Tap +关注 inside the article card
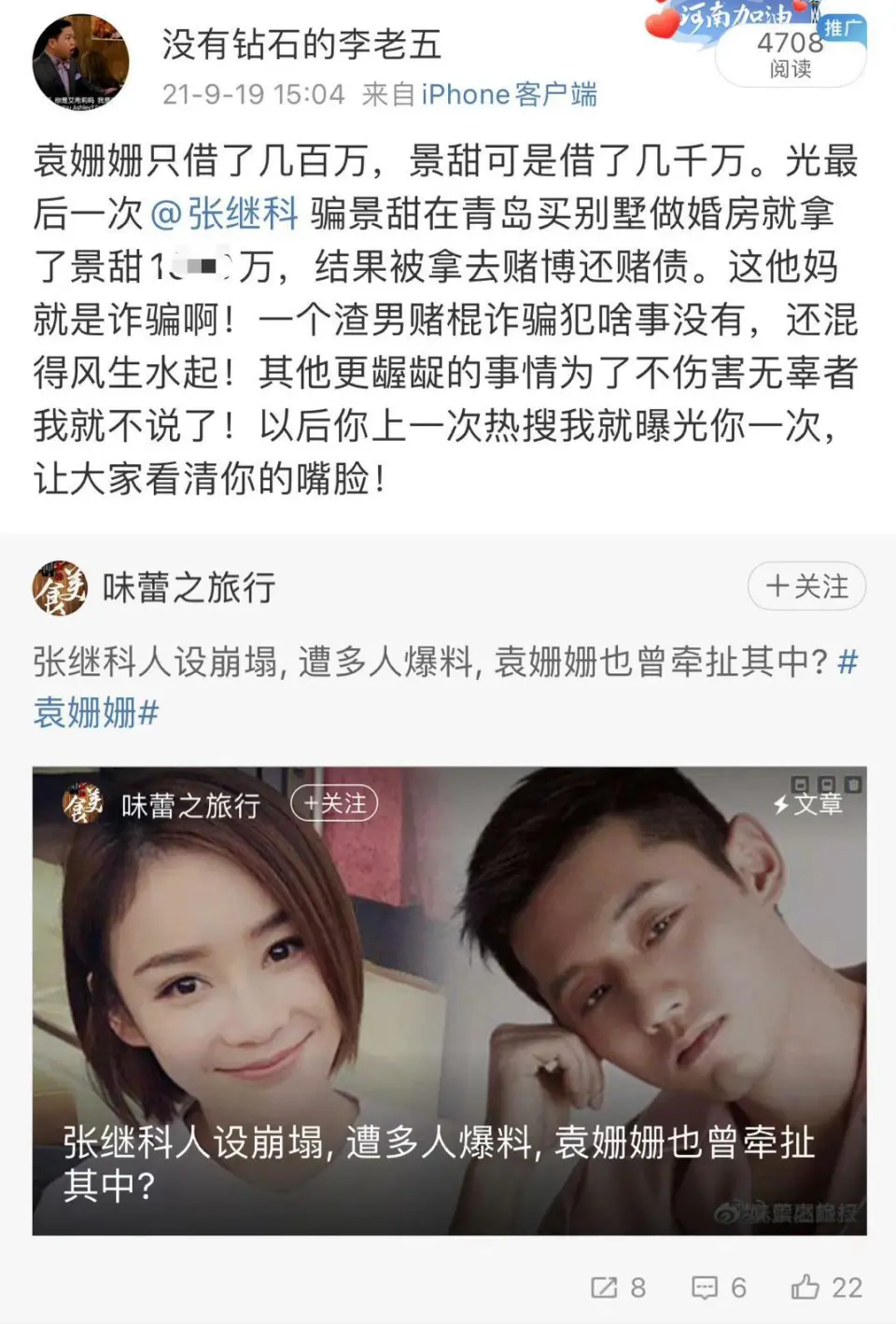 (334, 803)
